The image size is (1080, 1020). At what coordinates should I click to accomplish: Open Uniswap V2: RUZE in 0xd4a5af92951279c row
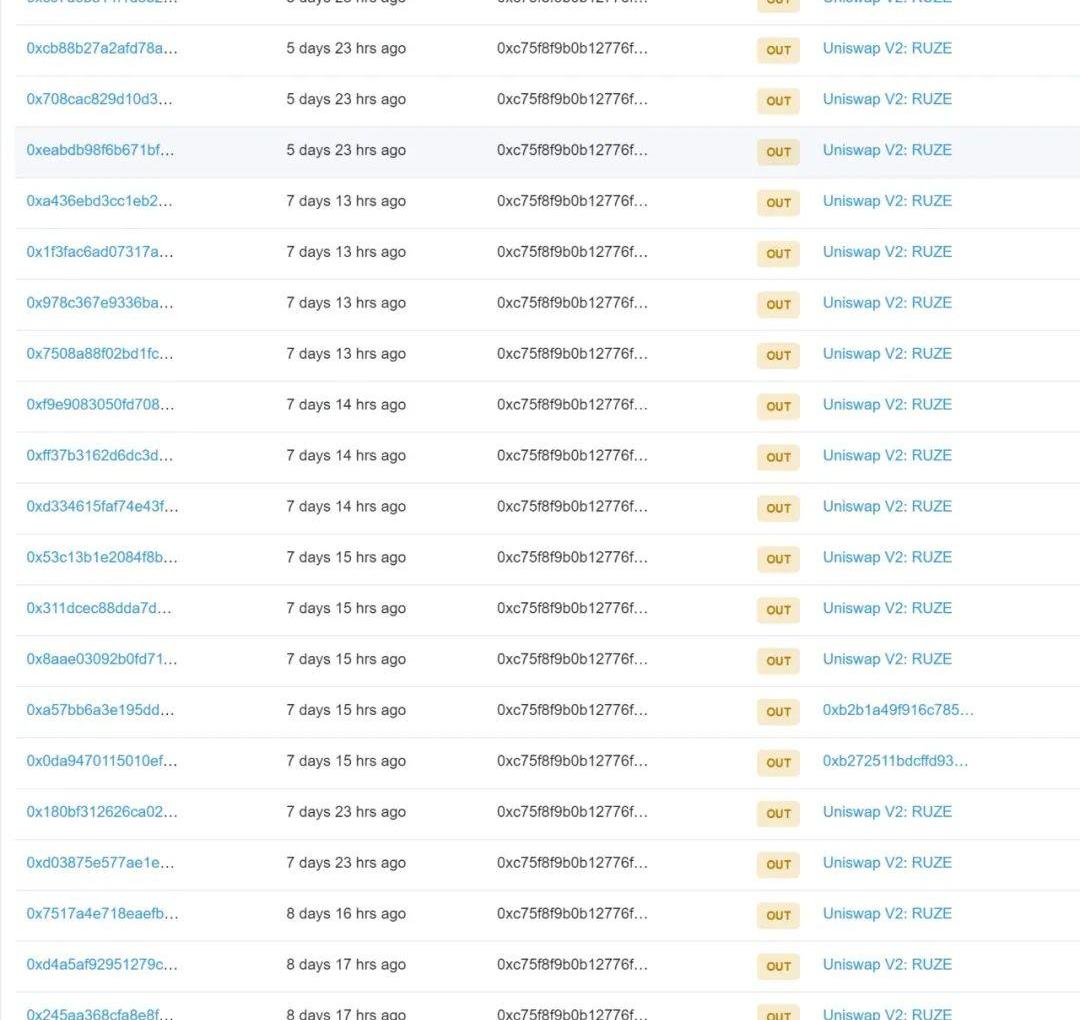[886, 965]
